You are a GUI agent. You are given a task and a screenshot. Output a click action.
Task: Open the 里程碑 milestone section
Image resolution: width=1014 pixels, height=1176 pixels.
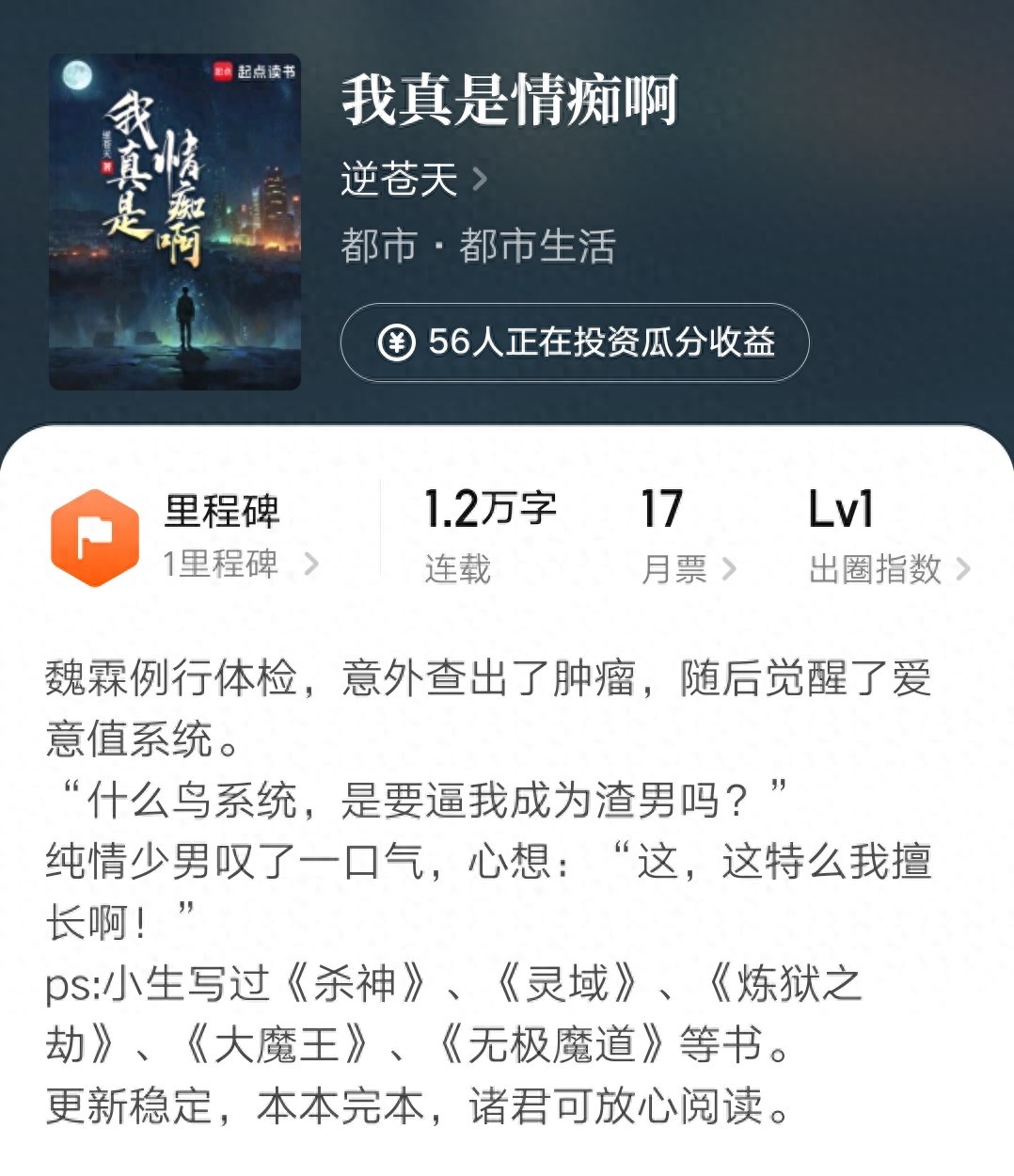[222, 537]
